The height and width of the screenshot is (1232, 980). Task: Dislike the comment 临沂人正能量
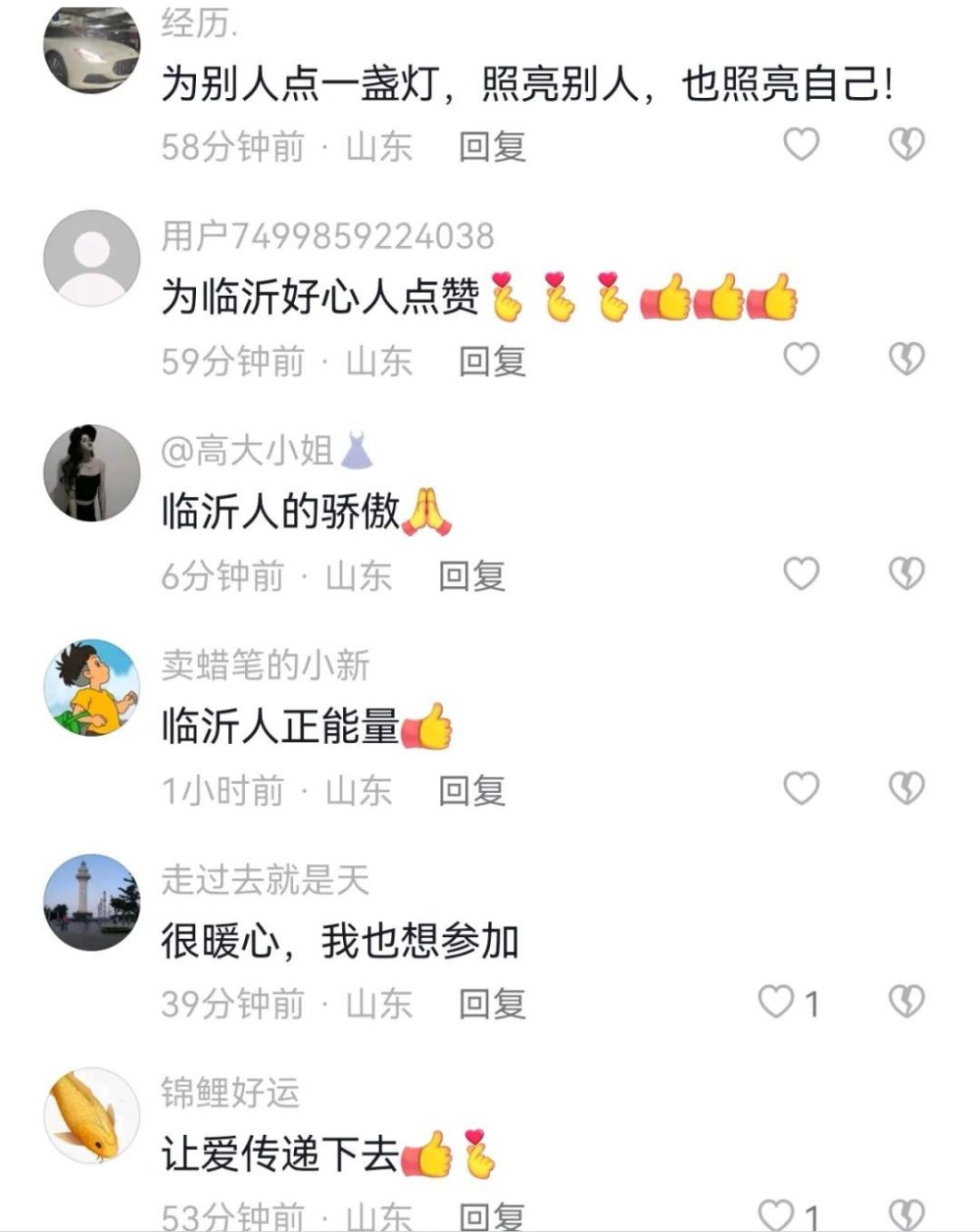click(906, 788)
